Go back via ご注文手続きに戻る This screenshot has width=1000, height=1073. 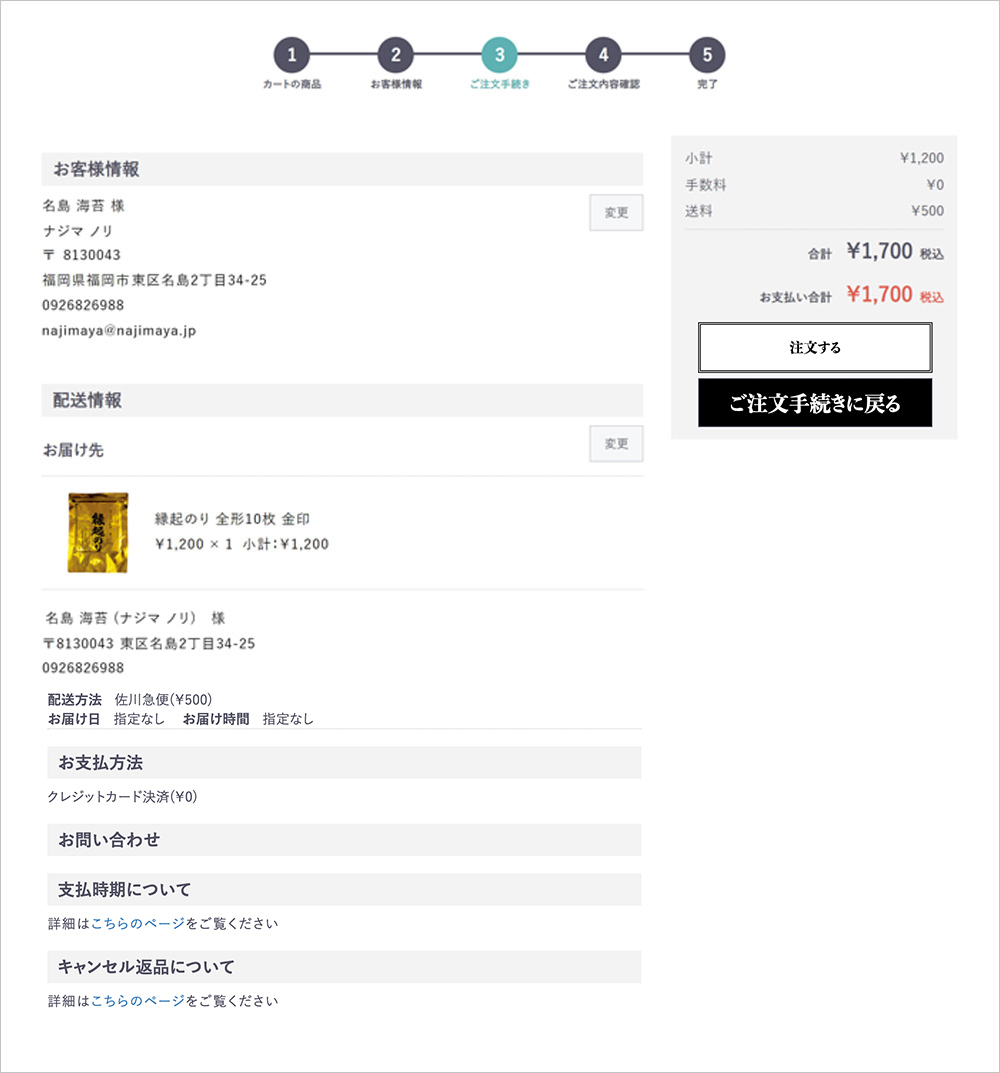pos(815,403)
